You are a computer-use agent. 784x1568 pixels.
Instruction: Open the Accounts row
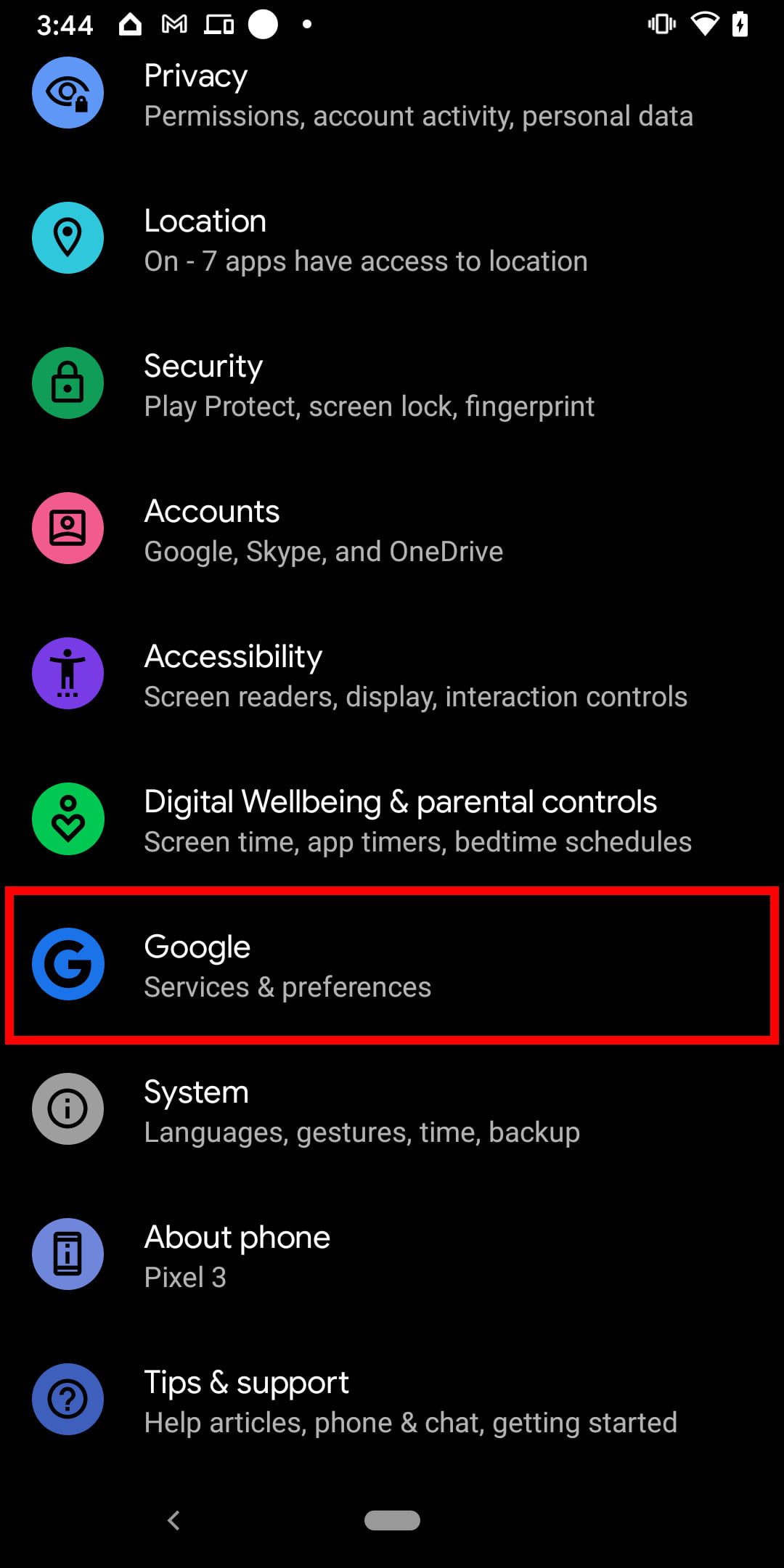tap(392, 530)
